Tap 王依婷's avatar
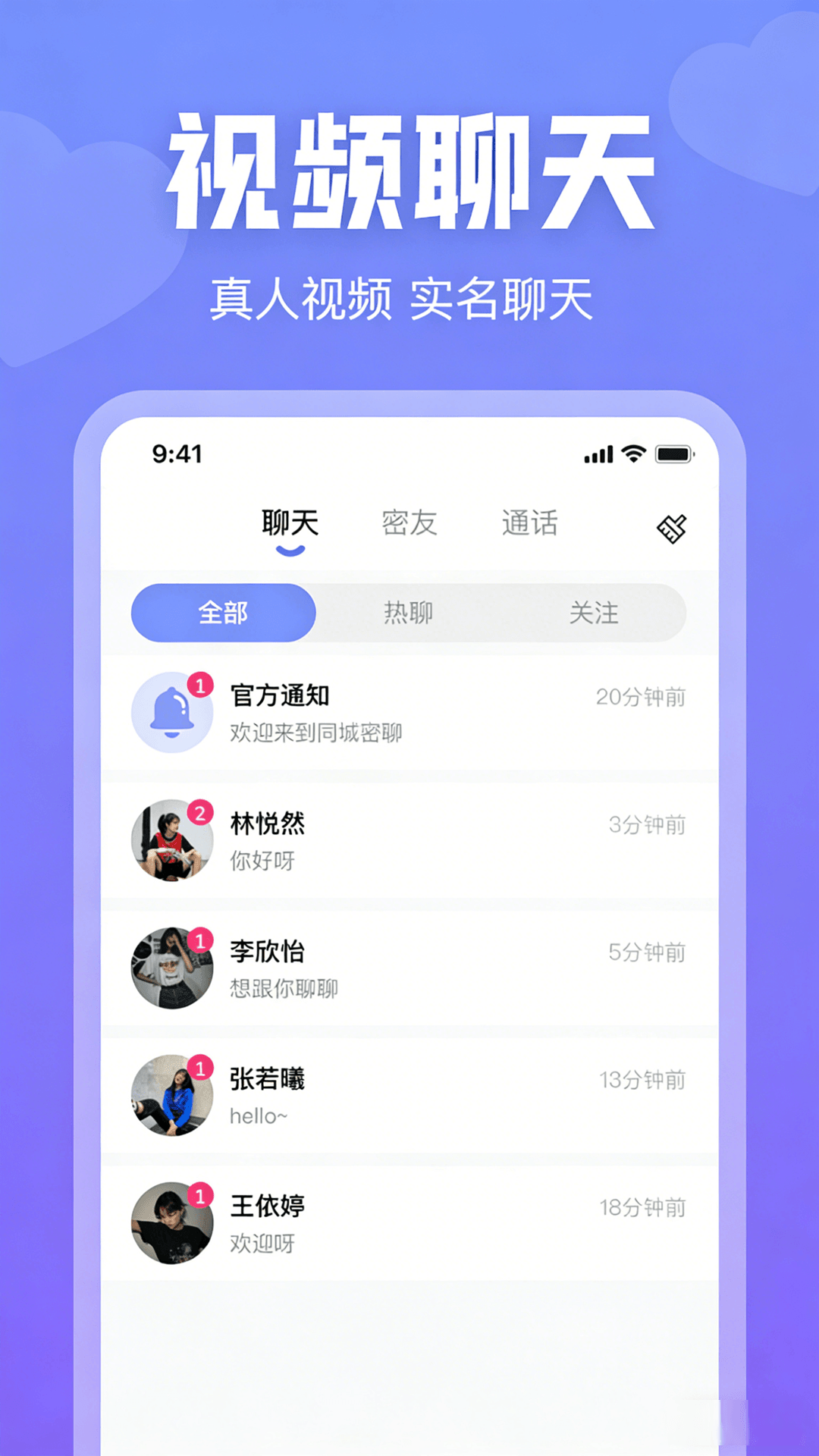 [x=173, y=1223]
